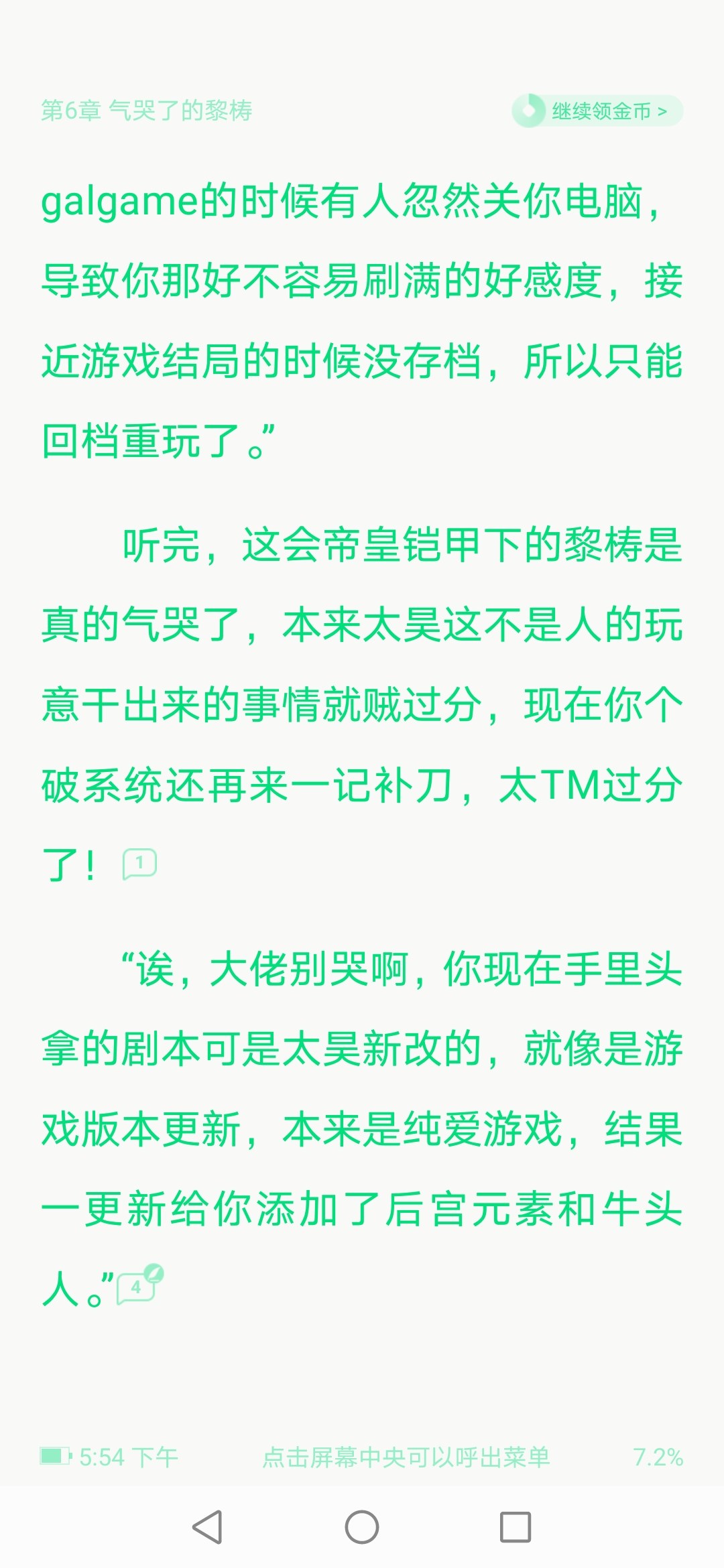Open the paragraph comment bubble showing 4
This screenshot has height=1568, width=724.
139,1285
